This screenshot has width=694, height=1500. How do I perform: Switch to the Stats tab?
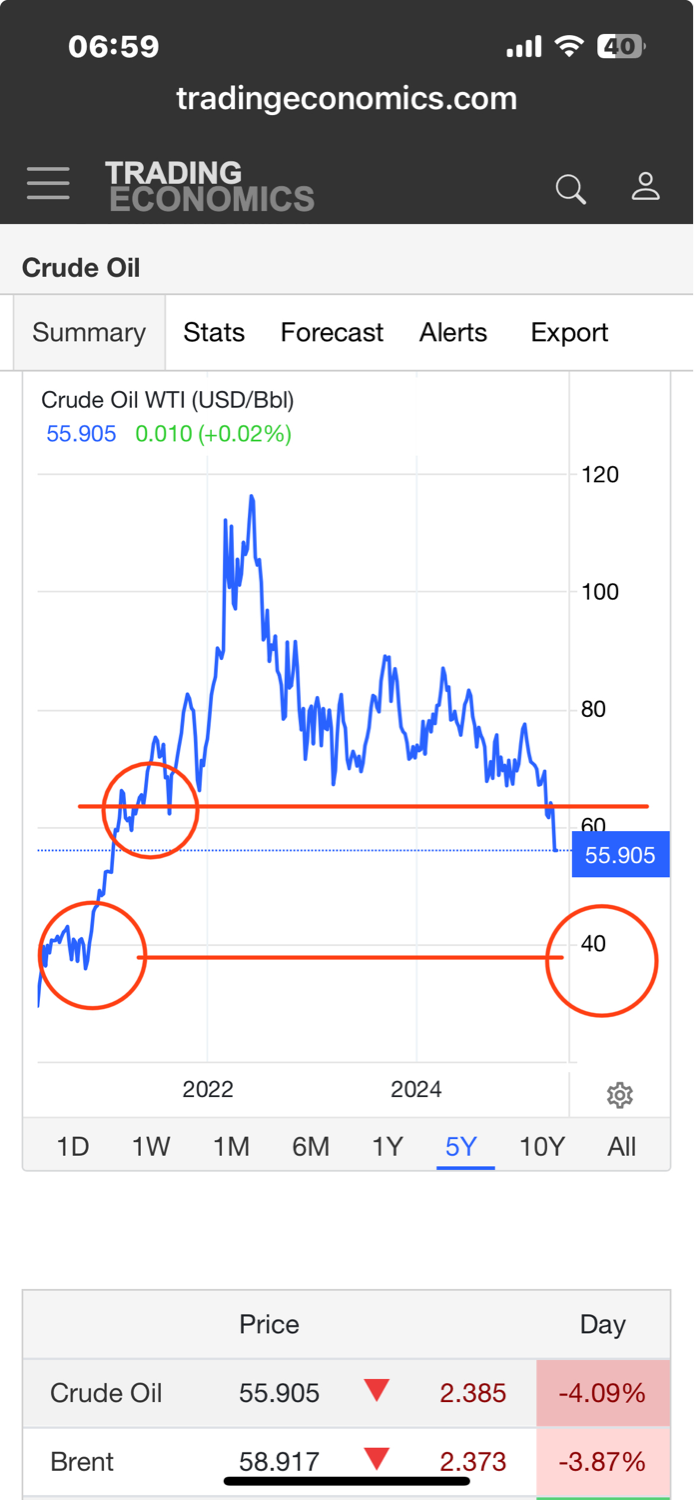[x=214, y=332]
